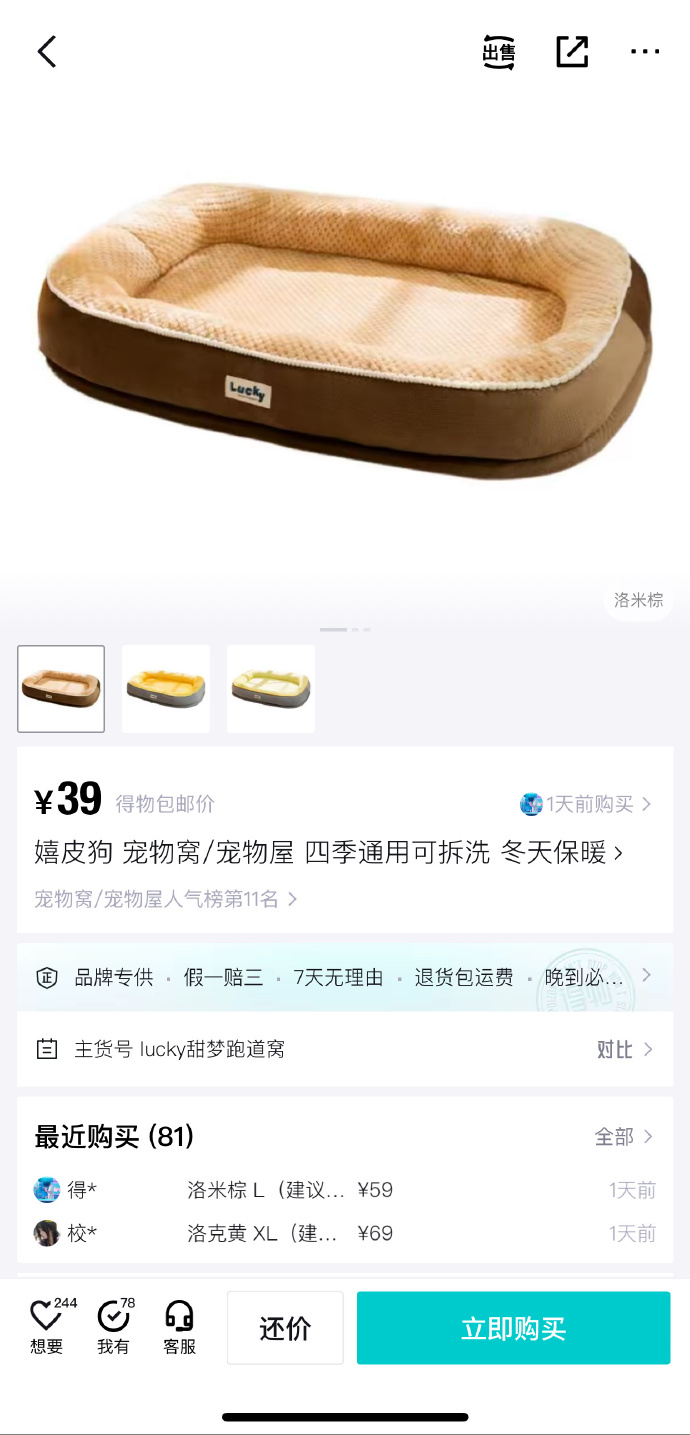690x1435 pixels.
Task: Open the three-dot overflow menu
Action: click(645, 52)
